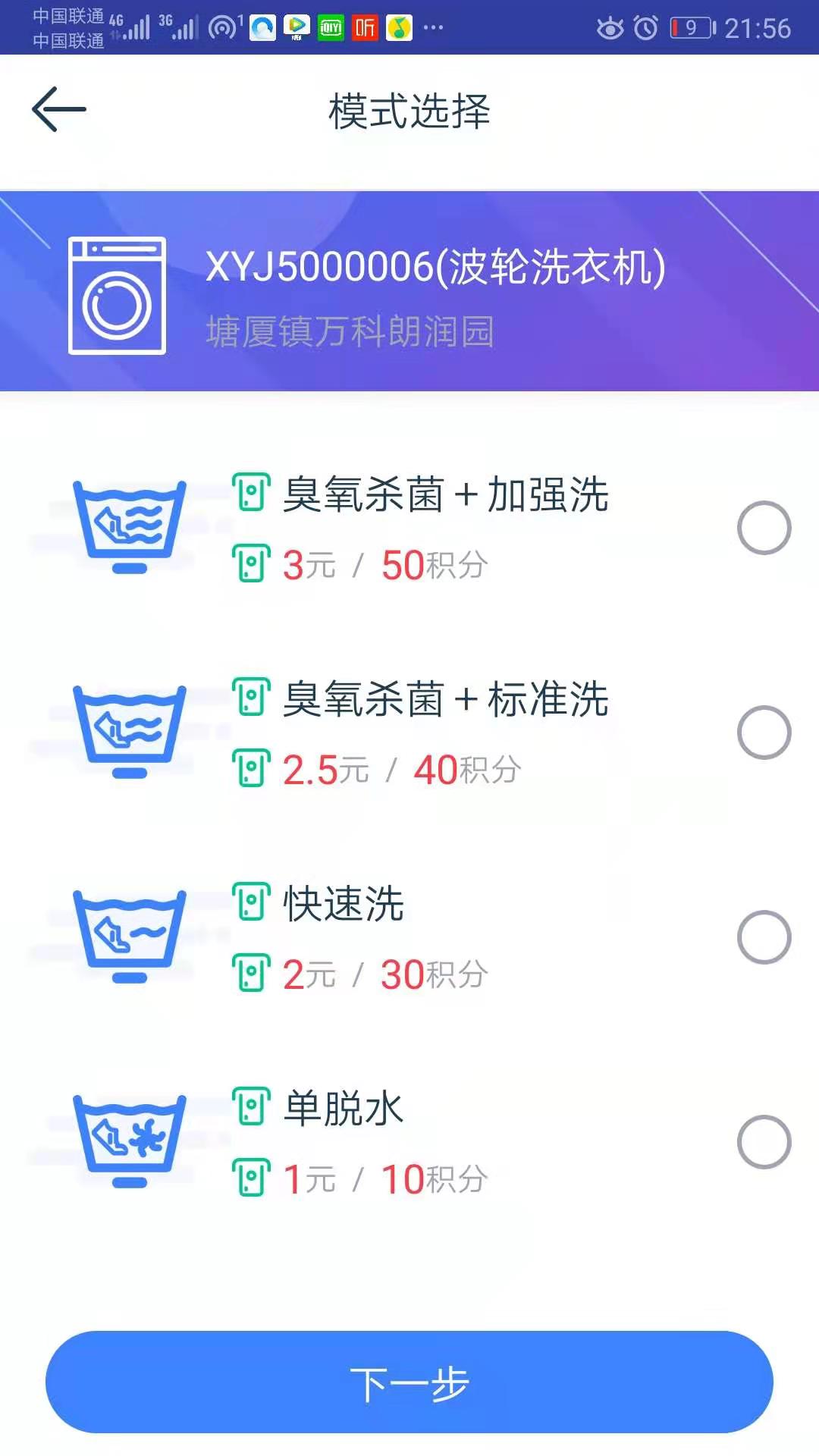The width and height of the screenshot is (819, 1456).
Task: Select the 快速洗 mode radio circle
Action: [764, 937]
